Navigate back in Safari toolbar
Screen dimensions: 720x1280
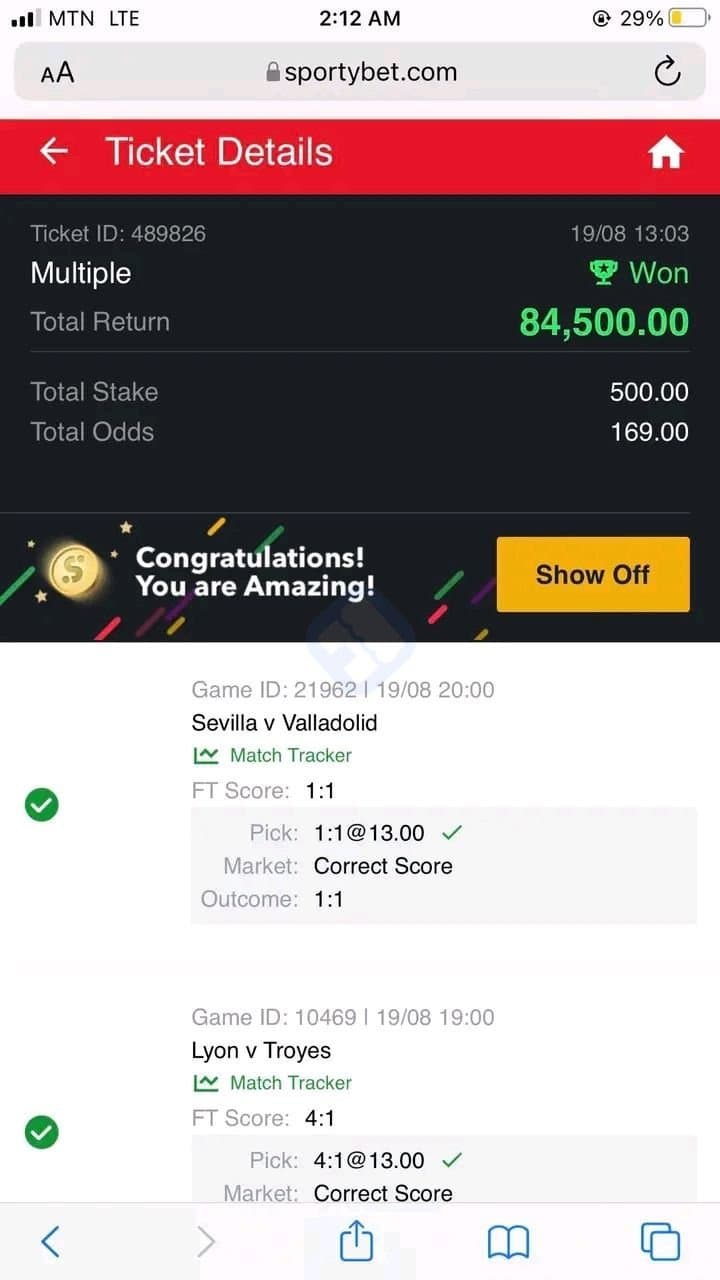click(x=51, y=1242)
